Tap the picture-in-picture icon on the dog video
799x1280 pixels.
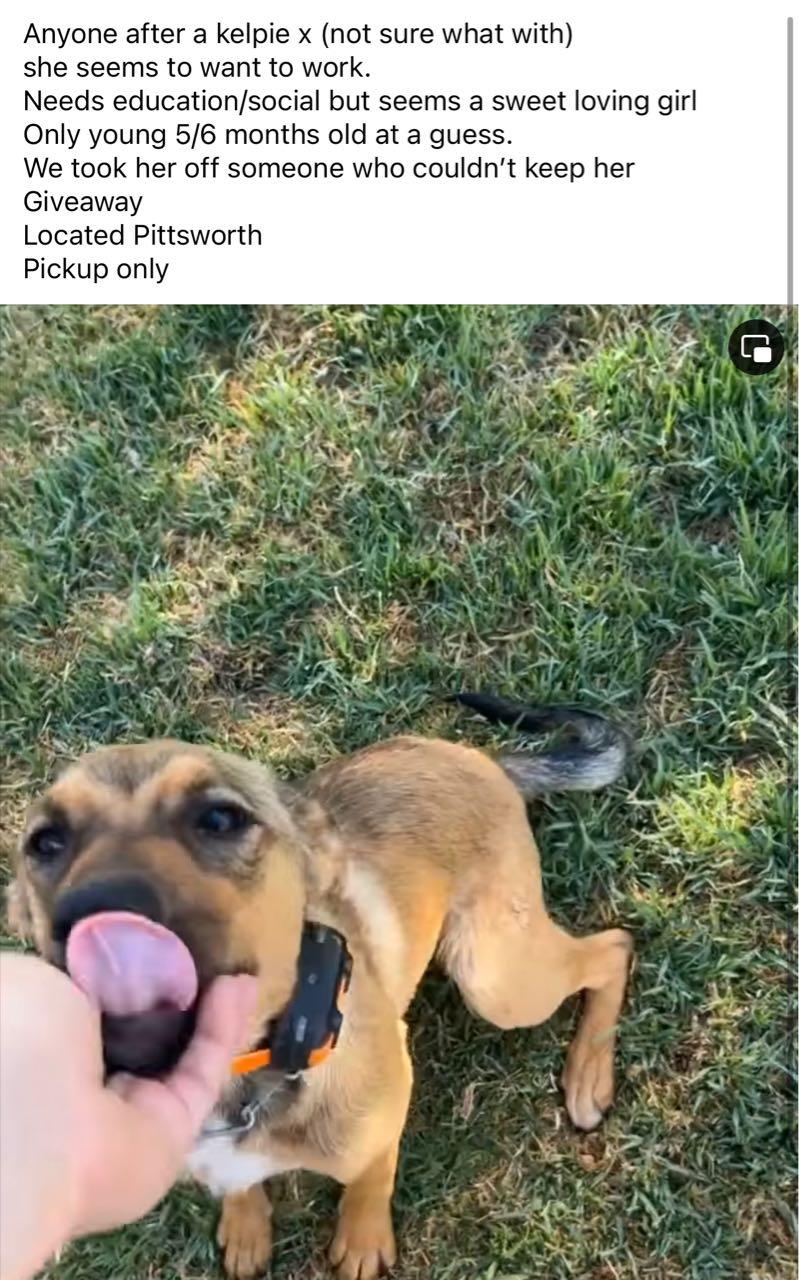click(x=756, y=347)
